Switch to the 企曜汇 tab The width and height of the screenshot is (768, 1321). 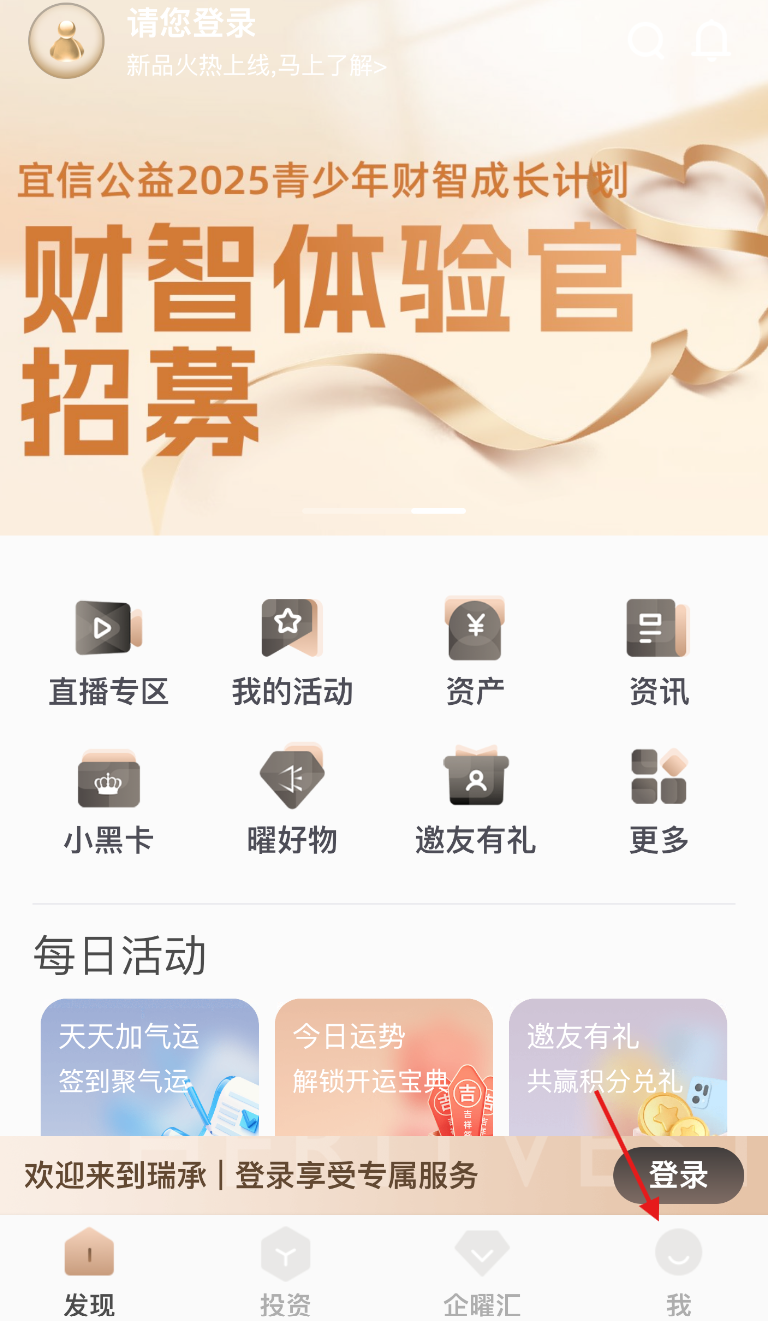point(481,1272)
